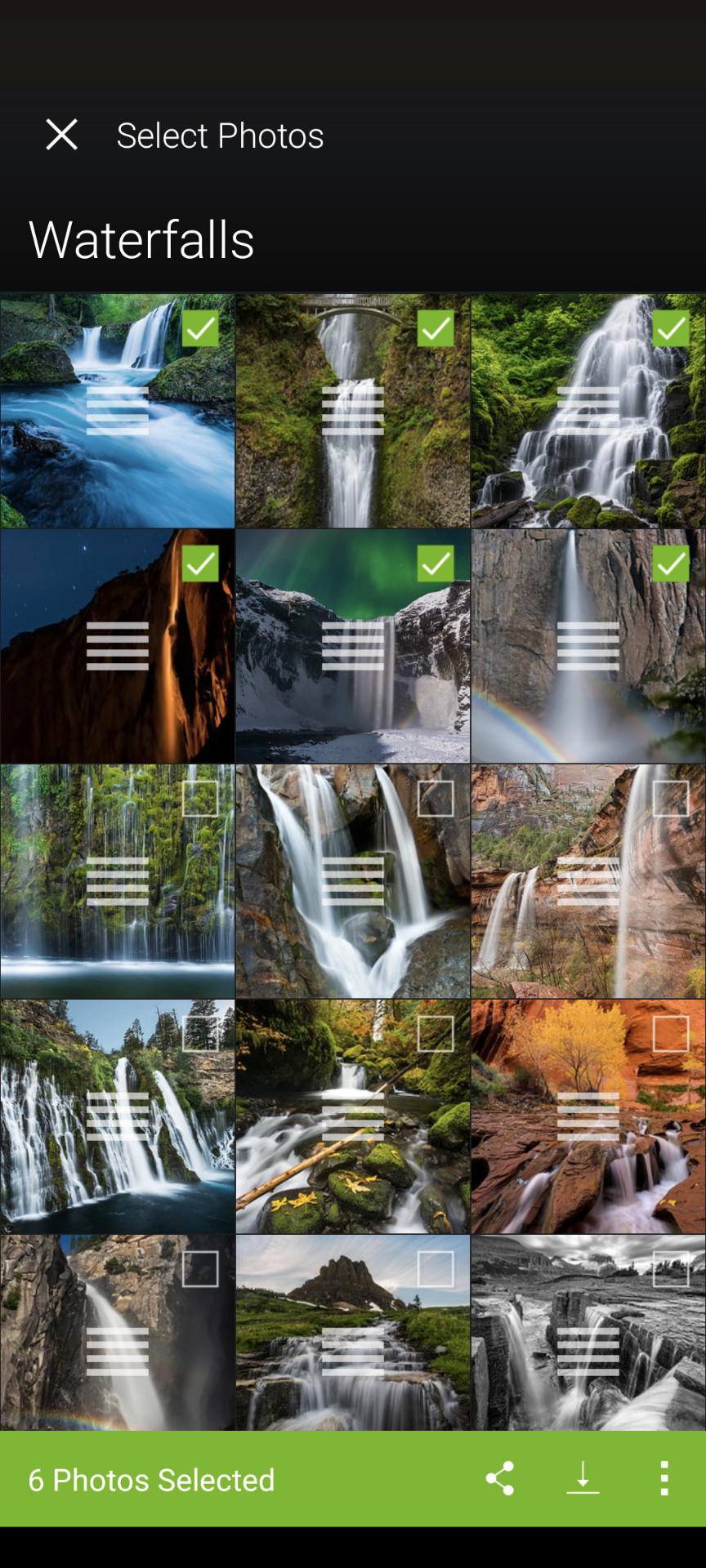The width and height of the screenshot is (706, 1568).
Task: Uncheck the blue river waterfall photo
Action: tap(200, 329)
